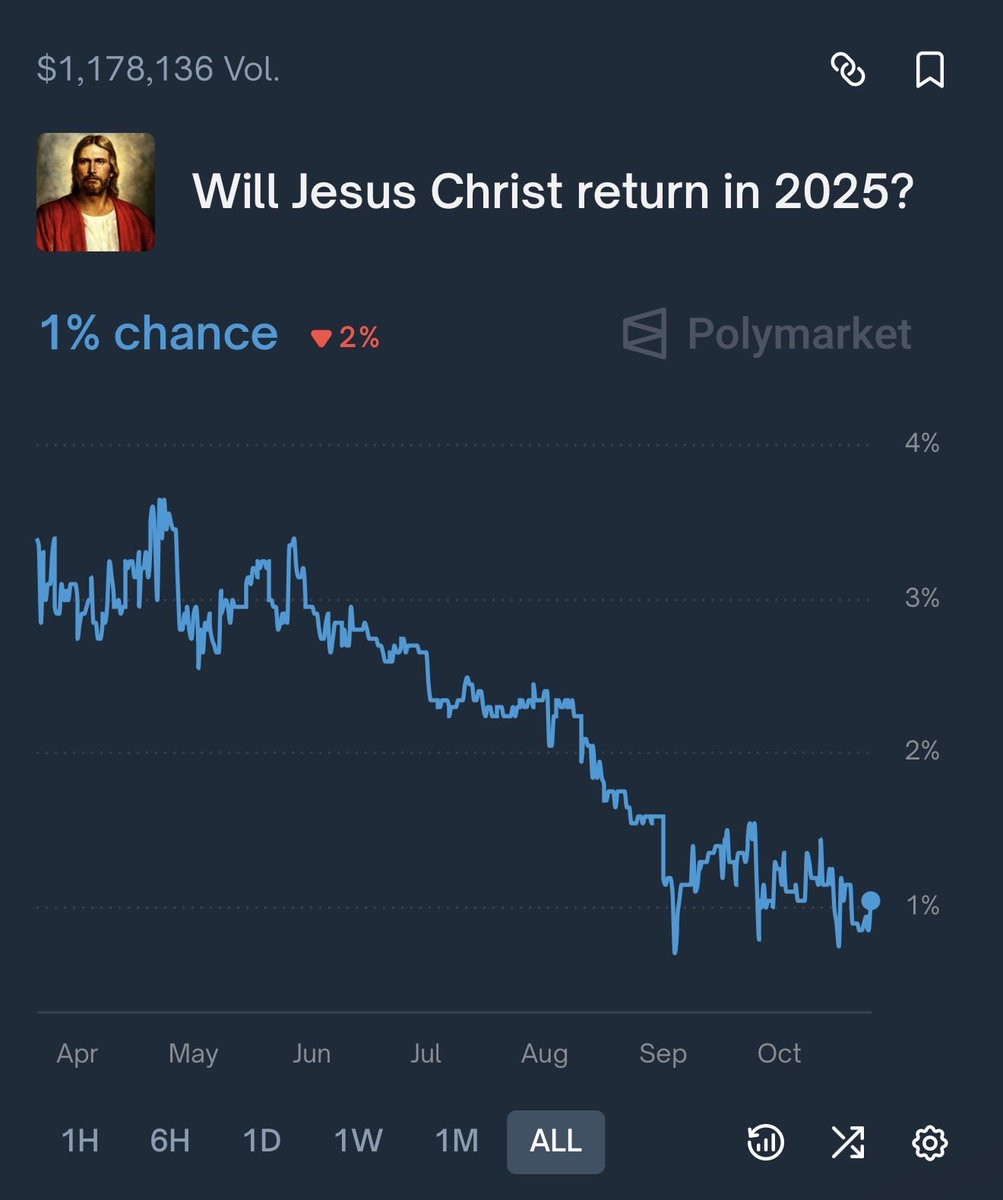Select the ALL time range

556,1141
